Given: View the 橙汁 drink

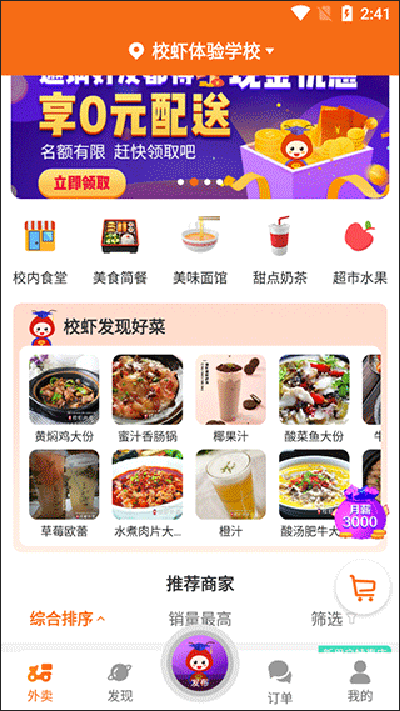Looking at the screenshot, I should pyautogui.click(x=231, y=494).
